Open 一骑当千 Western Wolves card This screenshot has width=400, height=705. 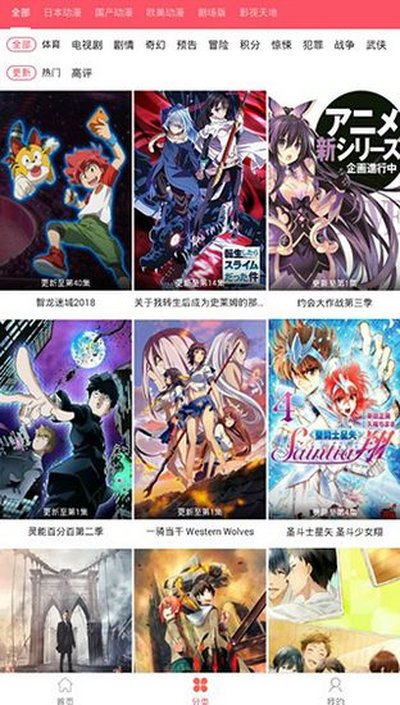tap(200, 429)
